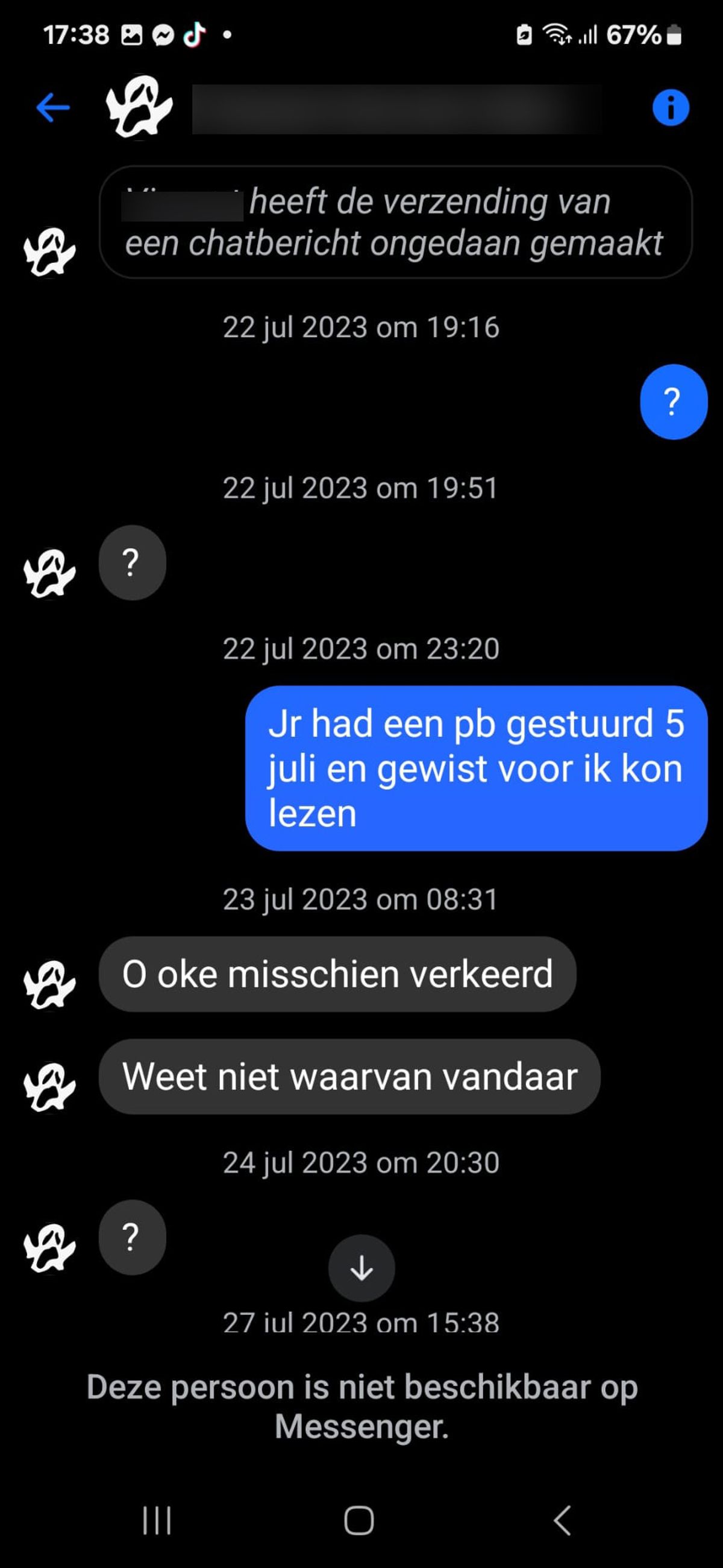Jump to latest messages with down arrow
This screenshot has width=723, height=1568.
[x=361, y=1268]
